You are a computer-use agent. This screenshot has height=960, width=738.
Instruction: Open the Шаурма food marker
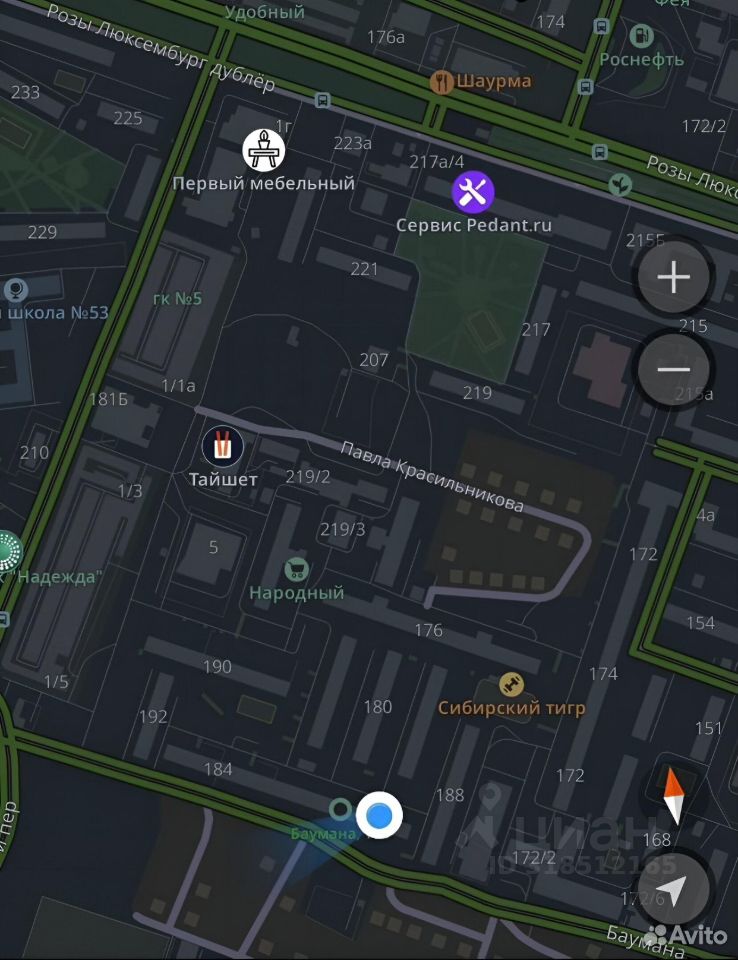click(x=442, y=82)
